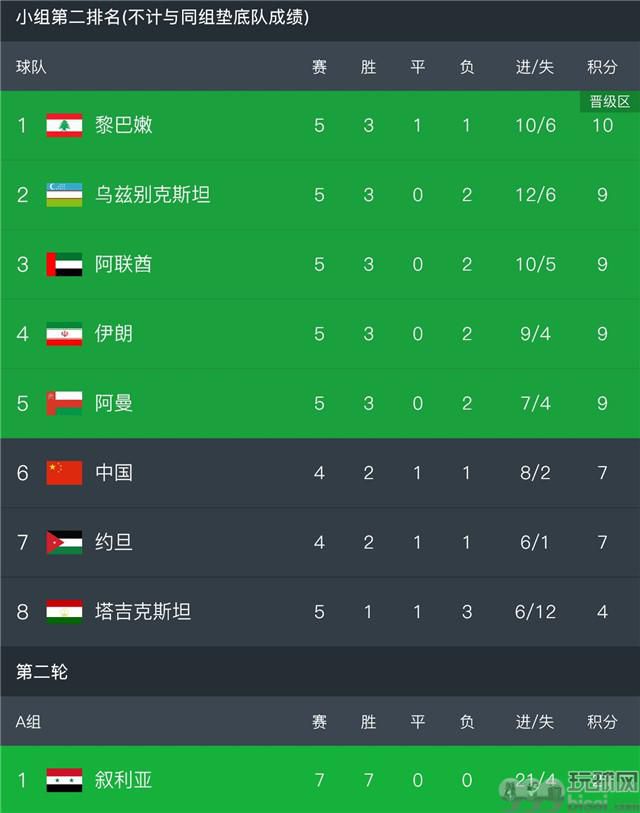View Iran's team details (伊朗)
Viewport: 640px width, 813px height.
113,333
